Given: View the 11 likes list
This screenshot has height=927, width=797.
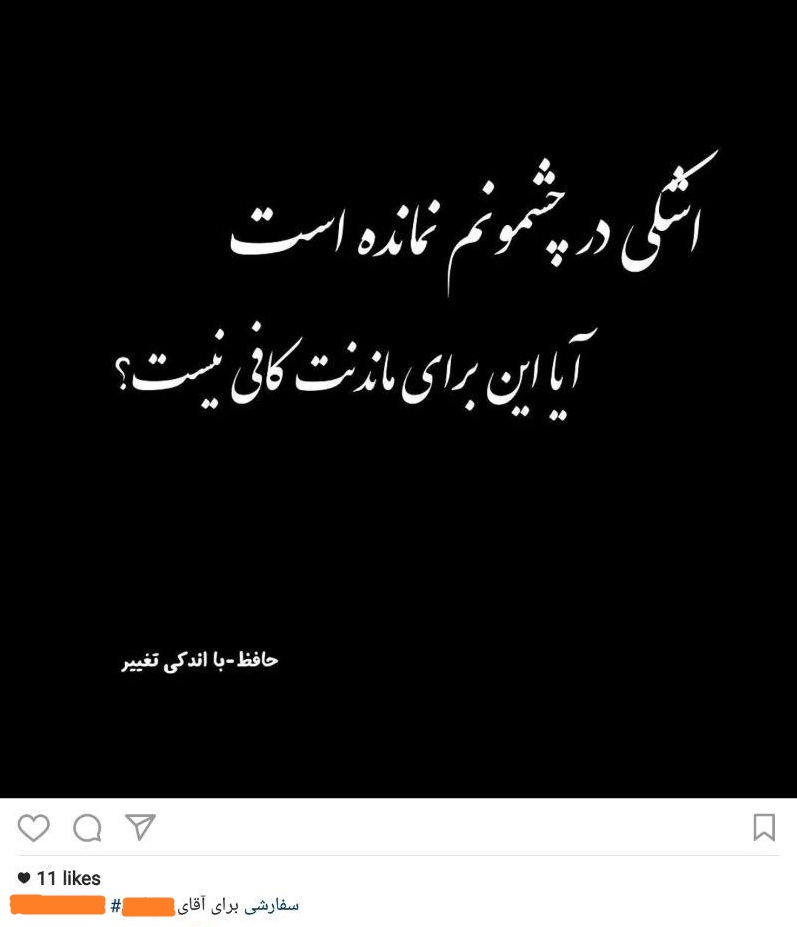Looking at the screenshot, I should pos(68,878).
